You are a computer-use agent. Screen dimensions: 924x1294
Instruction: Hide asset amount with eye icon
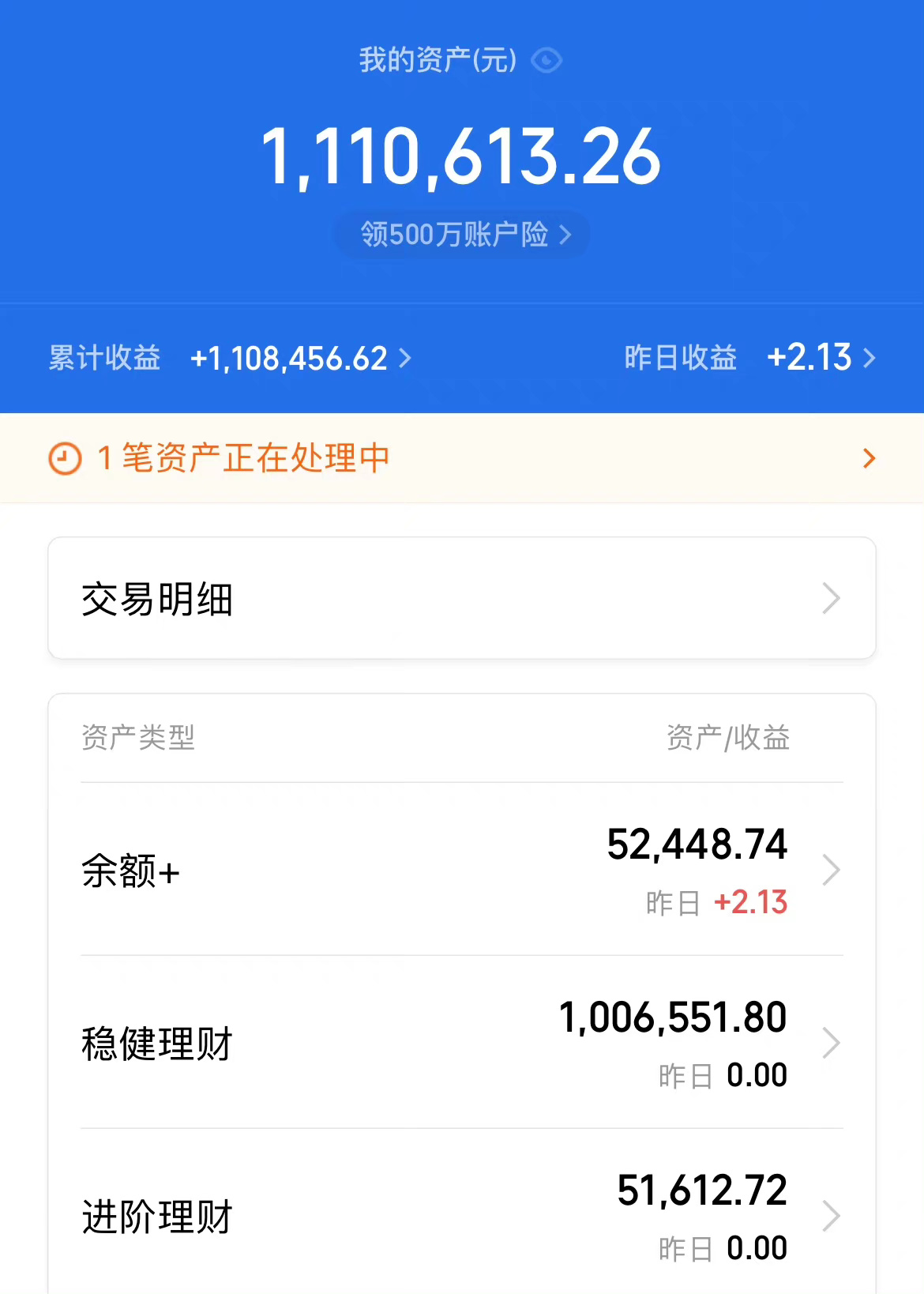pos(547,60)
